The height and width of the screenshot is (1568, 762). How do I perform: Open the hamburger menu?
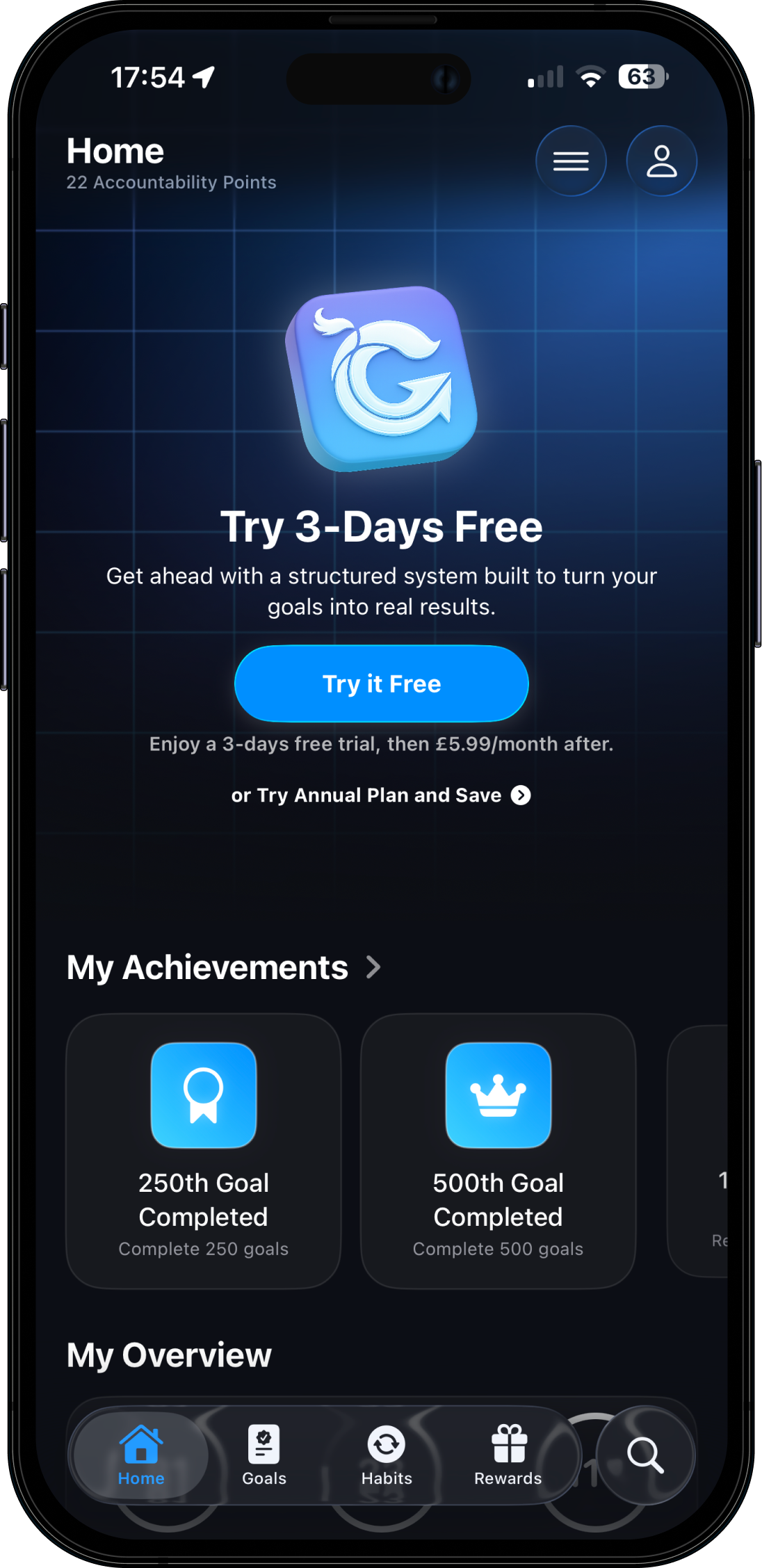(571, 161)
